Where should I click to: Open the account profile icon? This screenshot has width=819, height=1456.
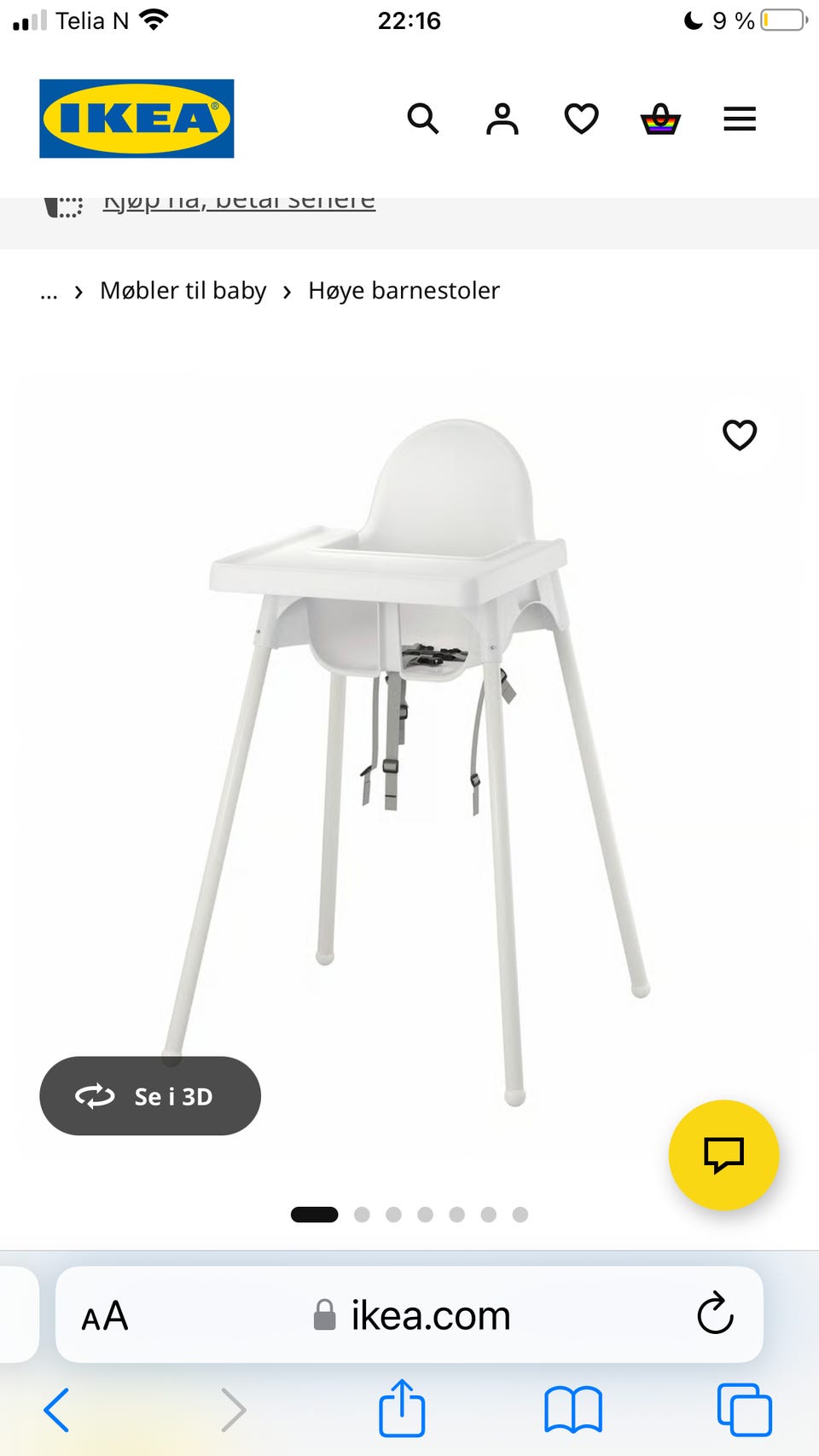[502, 119]
